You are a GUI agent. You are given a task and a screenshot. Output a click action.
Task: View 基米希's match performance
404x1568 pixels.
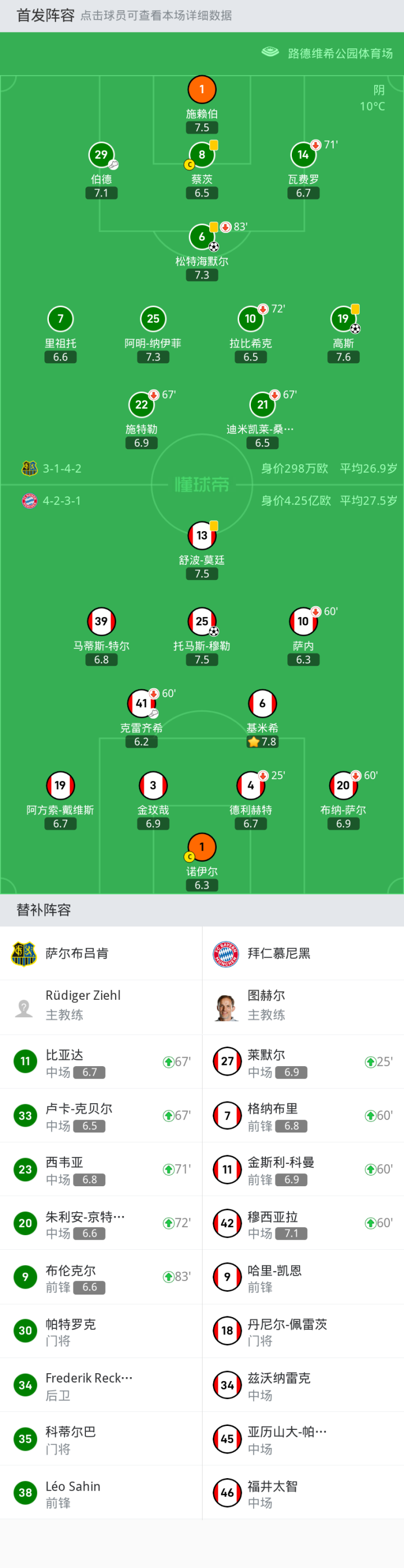click(262, 703)
